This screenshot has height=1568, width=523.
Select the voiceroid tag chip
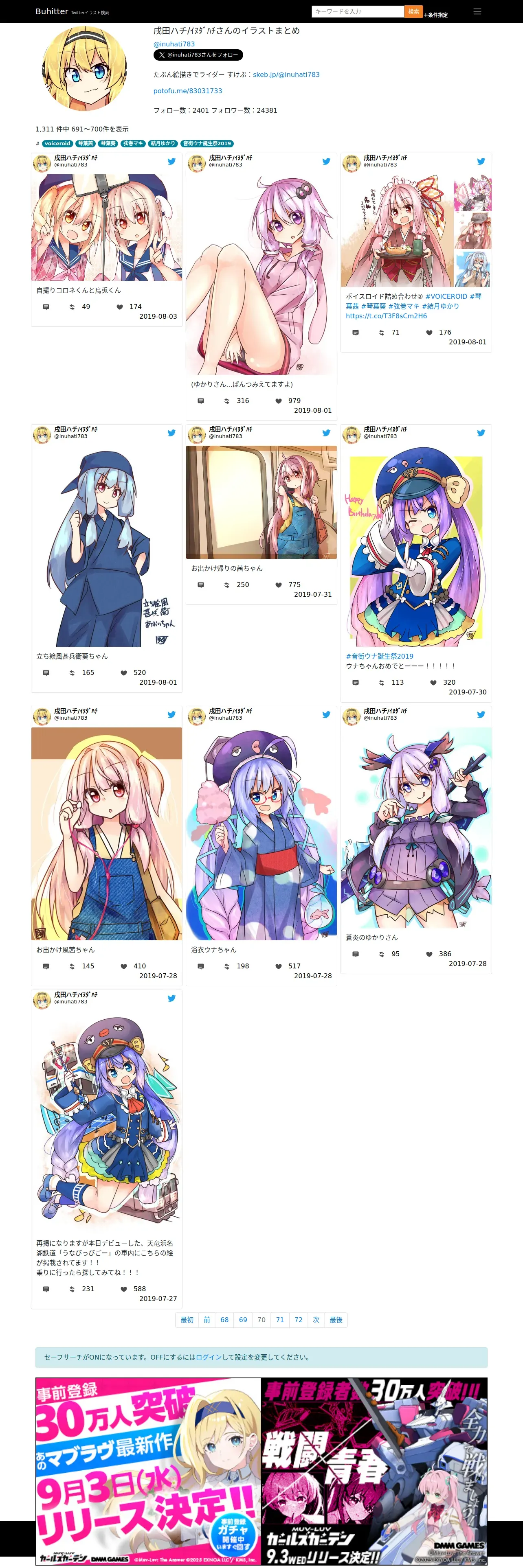[57, 144]
